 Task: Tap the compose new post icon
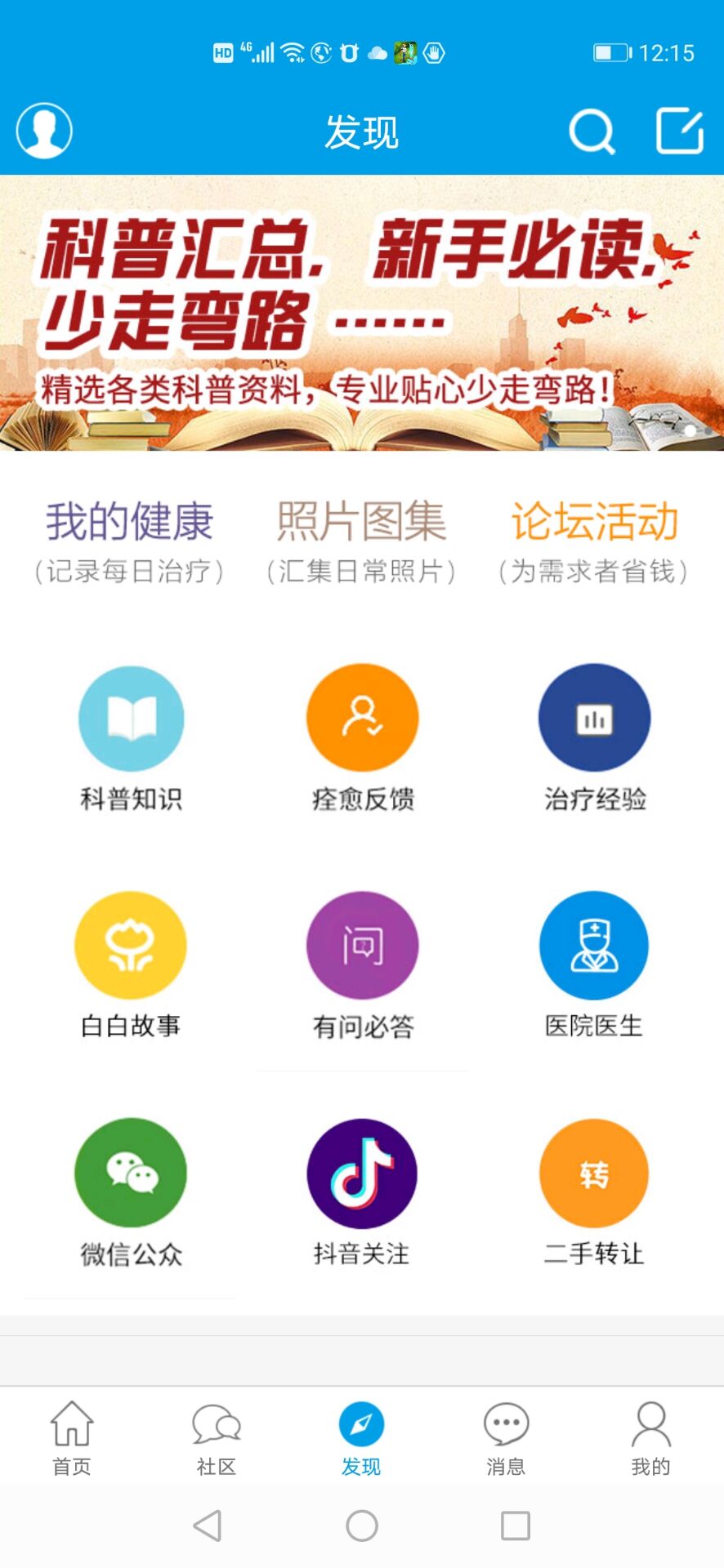pyautogui.click(x=679, y=129)
